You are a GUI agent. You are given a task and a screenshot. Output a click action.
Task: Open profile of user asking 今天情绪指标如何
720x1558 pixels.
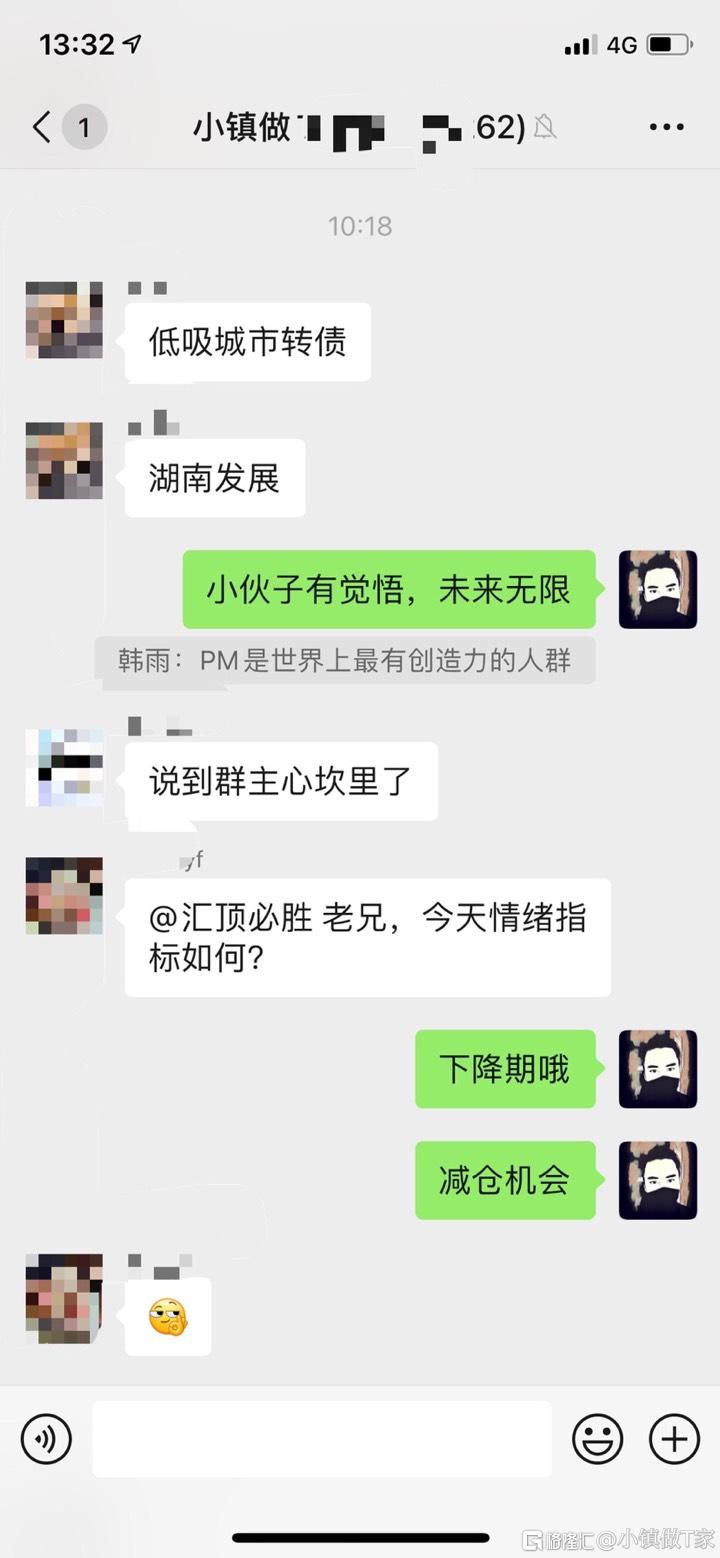[x=64, y=895]
